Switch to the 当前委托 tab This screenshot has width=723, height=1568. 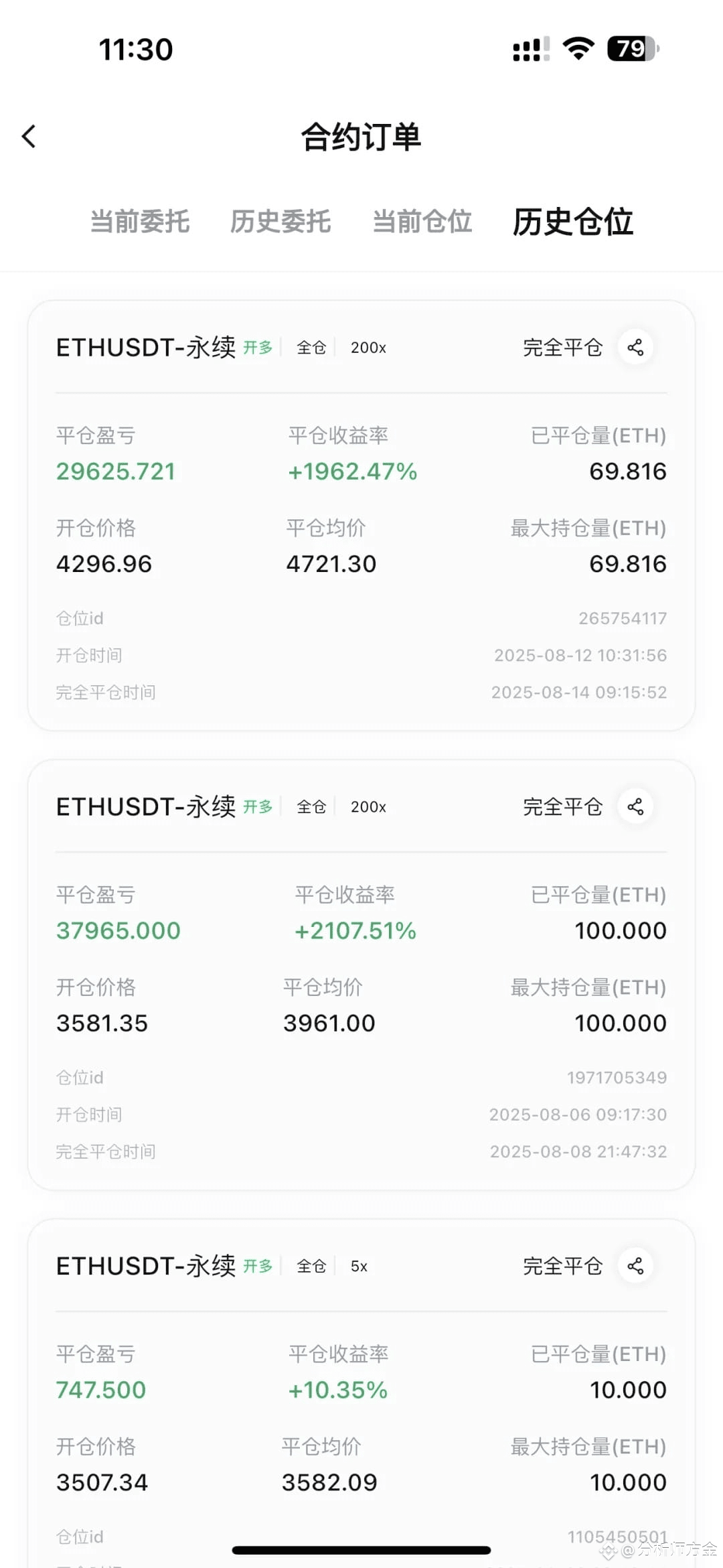tap(140, 222)
